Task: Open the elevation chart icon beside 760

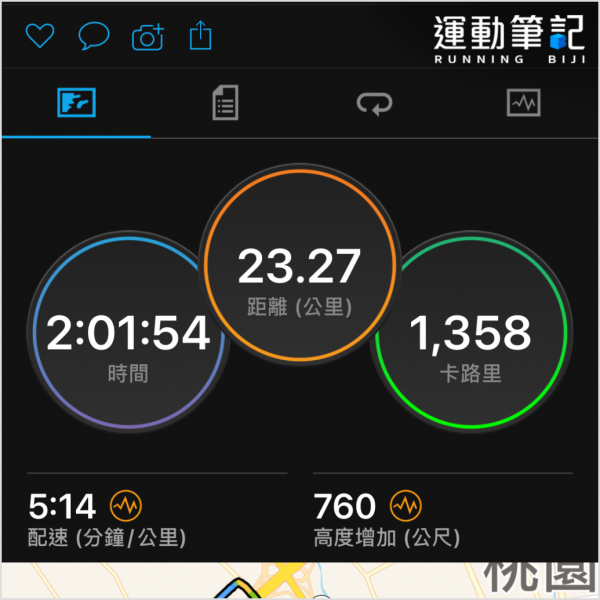Action: tap(404, 505)
